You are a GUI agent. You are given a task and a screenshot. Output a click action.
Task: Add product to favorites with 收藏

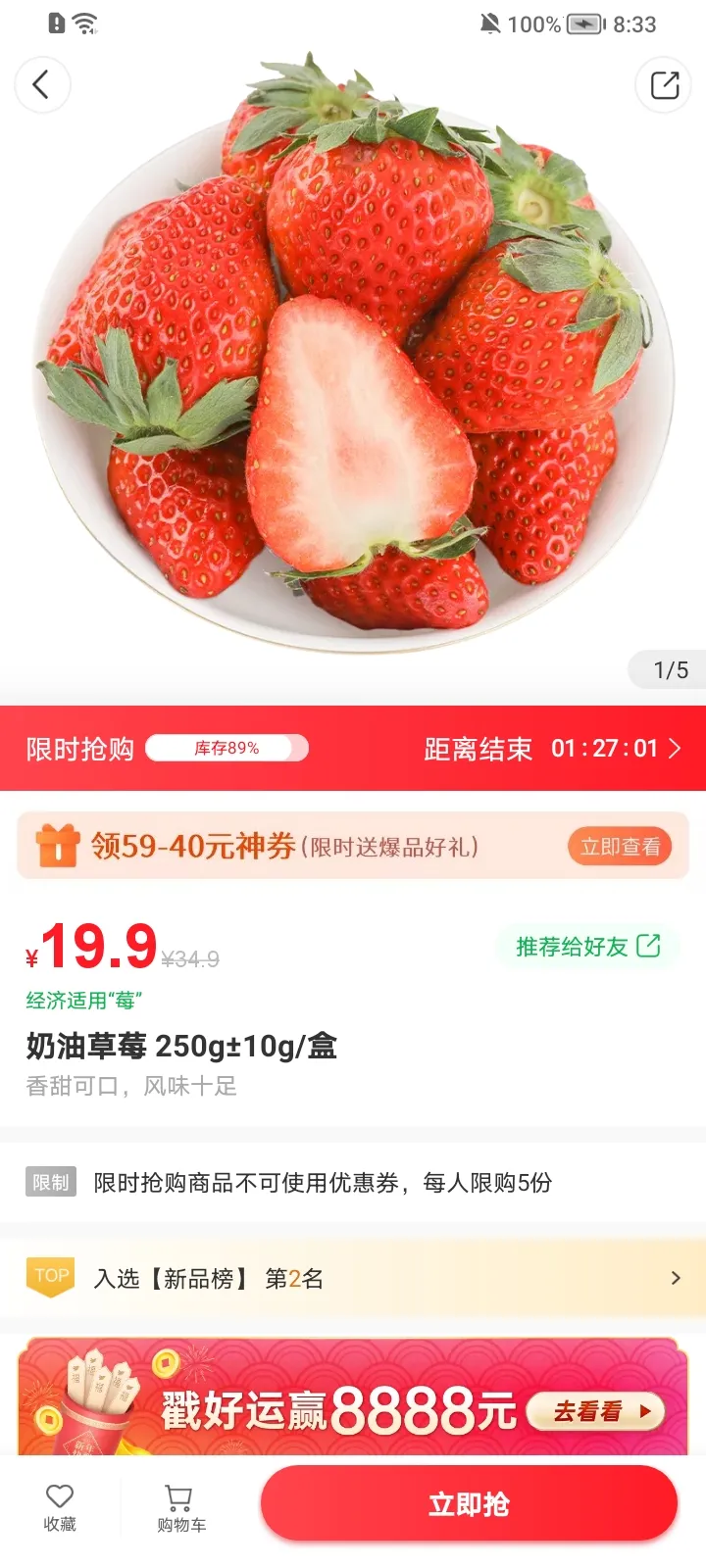coord(60,1507)
